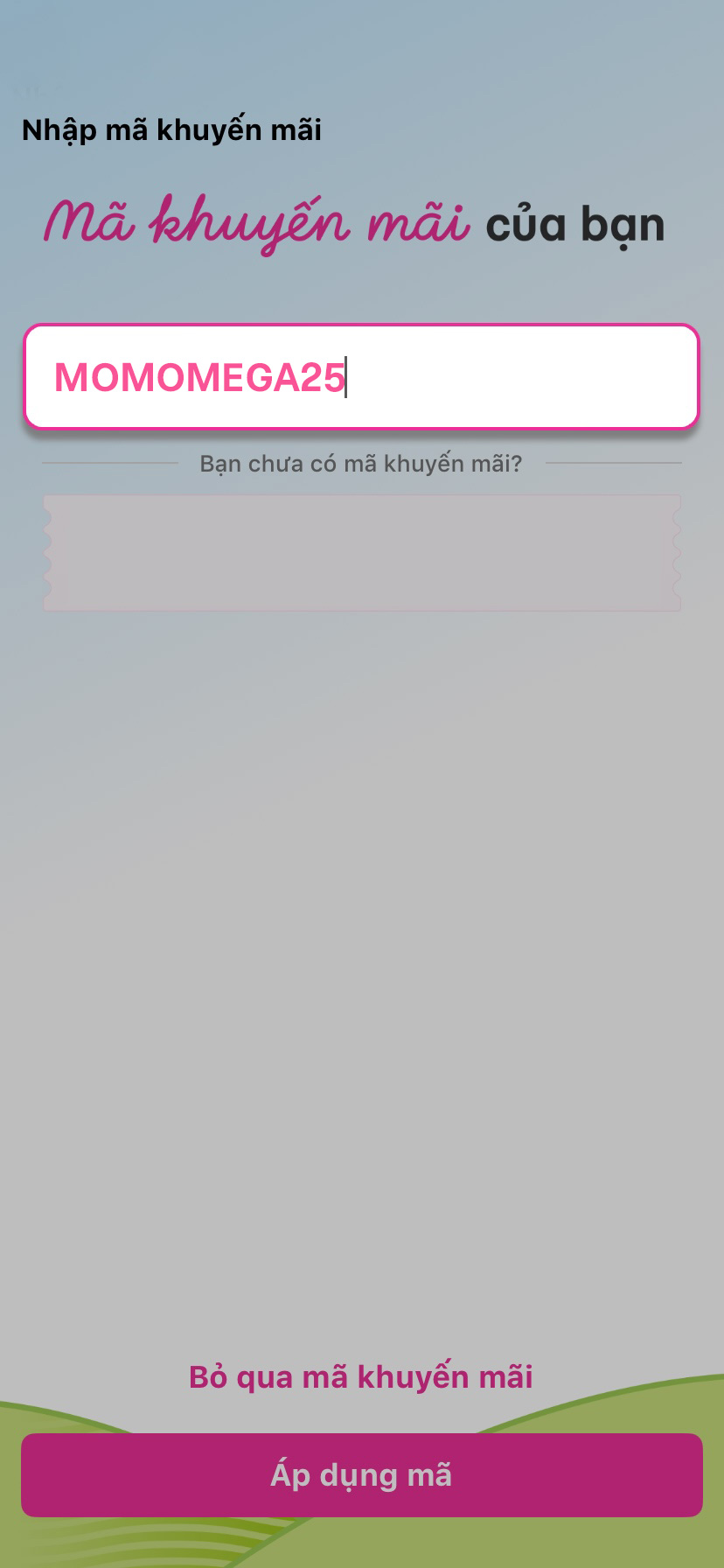
Task: Tap the promo code field containing MOMOMEGA25
Action: pyautogui.click(x=361, y=377)
